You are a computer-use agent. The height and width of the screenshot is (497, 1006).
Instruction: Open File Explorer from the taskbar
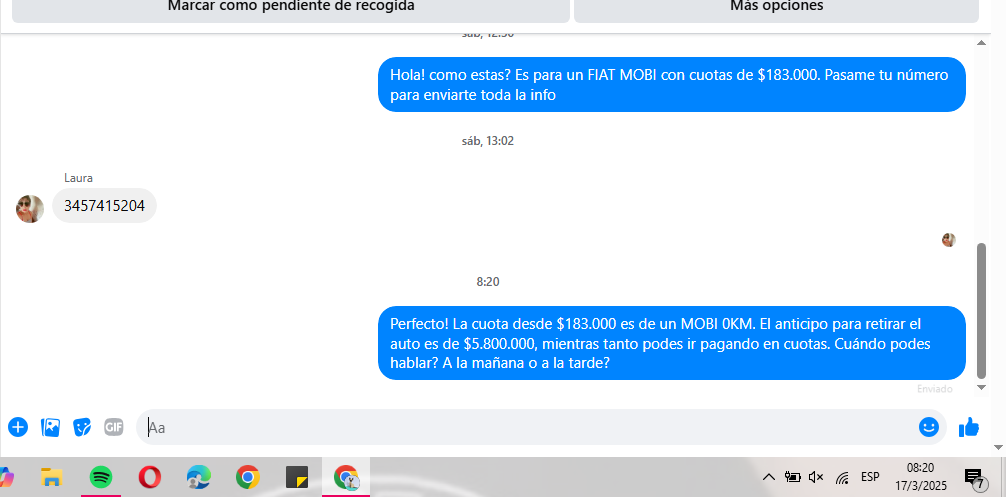click(x=51, y=477)
